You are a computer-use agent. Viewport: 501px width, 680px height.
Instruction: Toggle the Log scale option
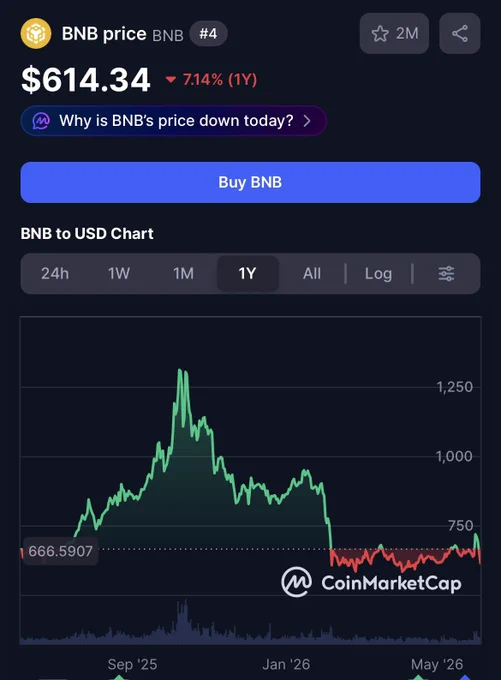point(378,274)
